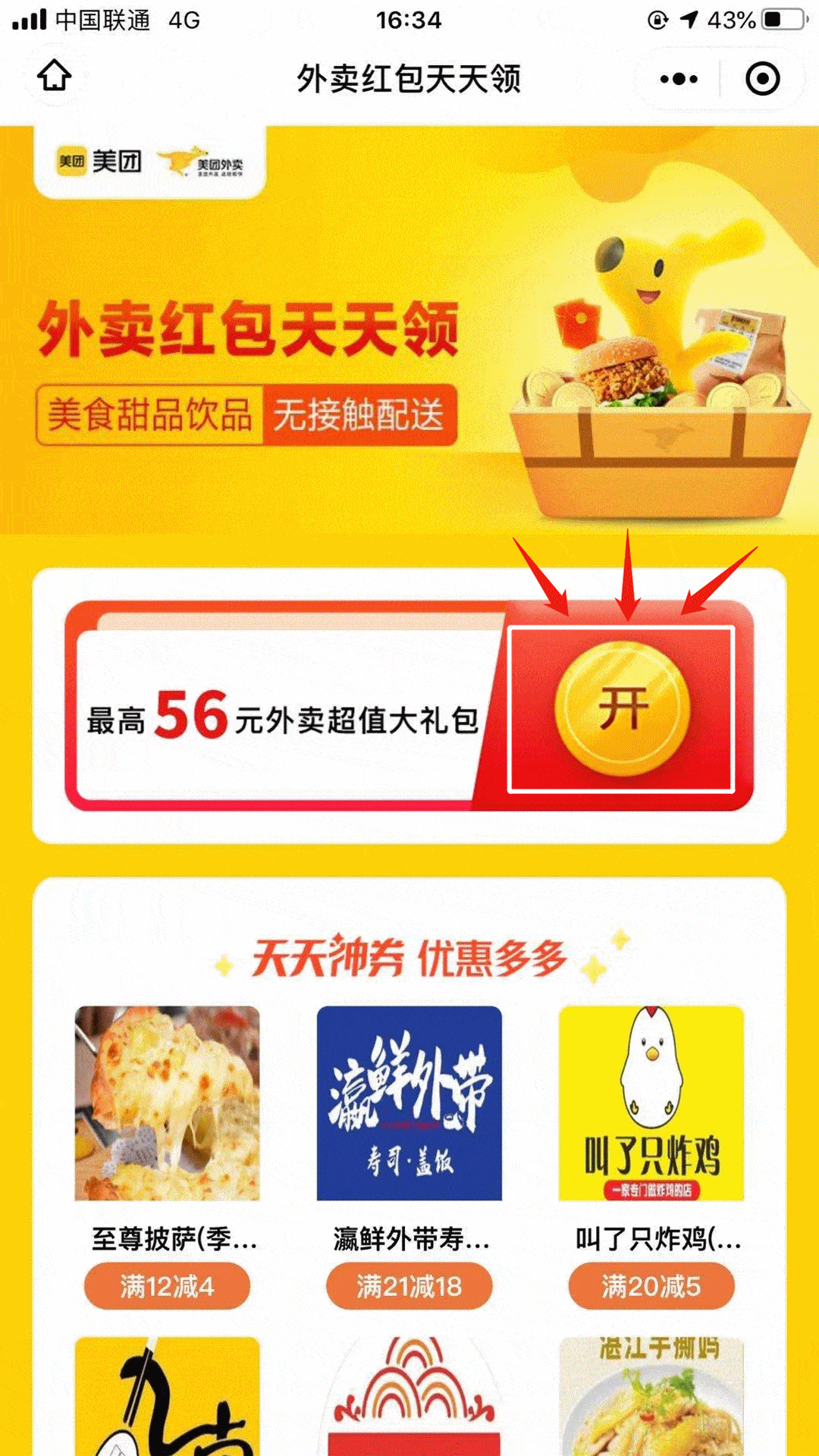The width and height of the screenshot is (819, 1456).
Task: Claim the 满12减4 coupon
Action: point(167,1286)
